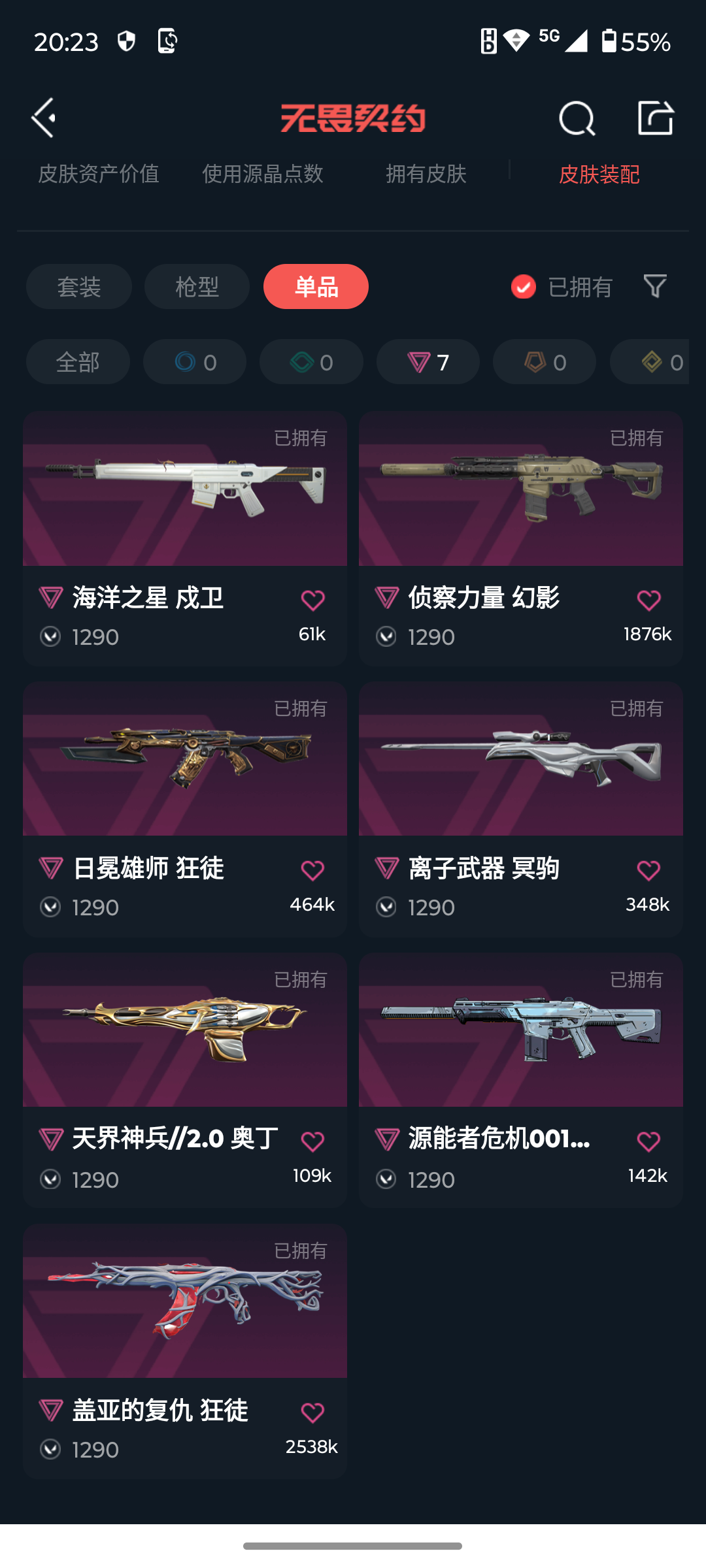This screenshot has height=1568, width=706.
Task: Select the 套装 chip
Action: (79, 287)
